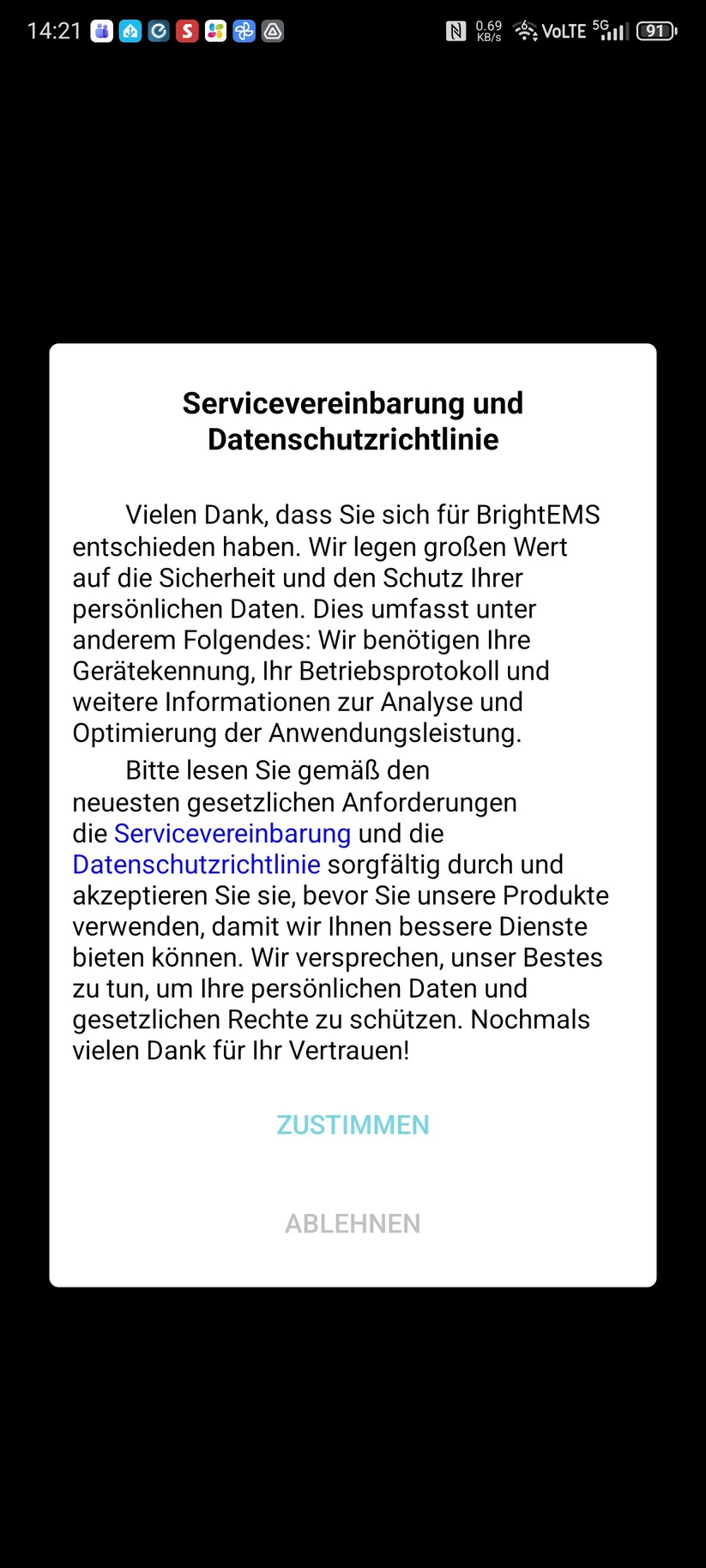Tap the blue pinwheel fan notification icon
This screenshot has width=706, height=1568.
pos(245,31)
